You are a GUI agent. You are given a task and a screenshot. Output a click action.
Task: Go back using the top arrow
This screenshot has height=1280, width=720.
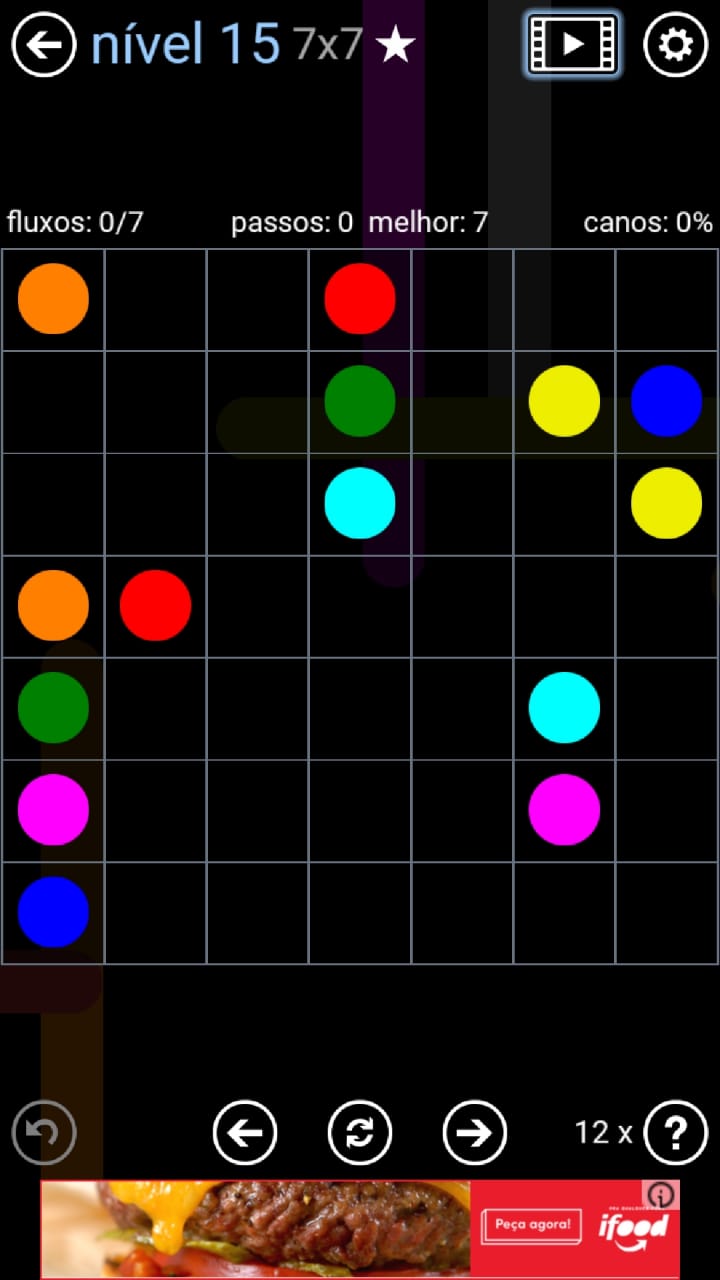tap(44, 45)
